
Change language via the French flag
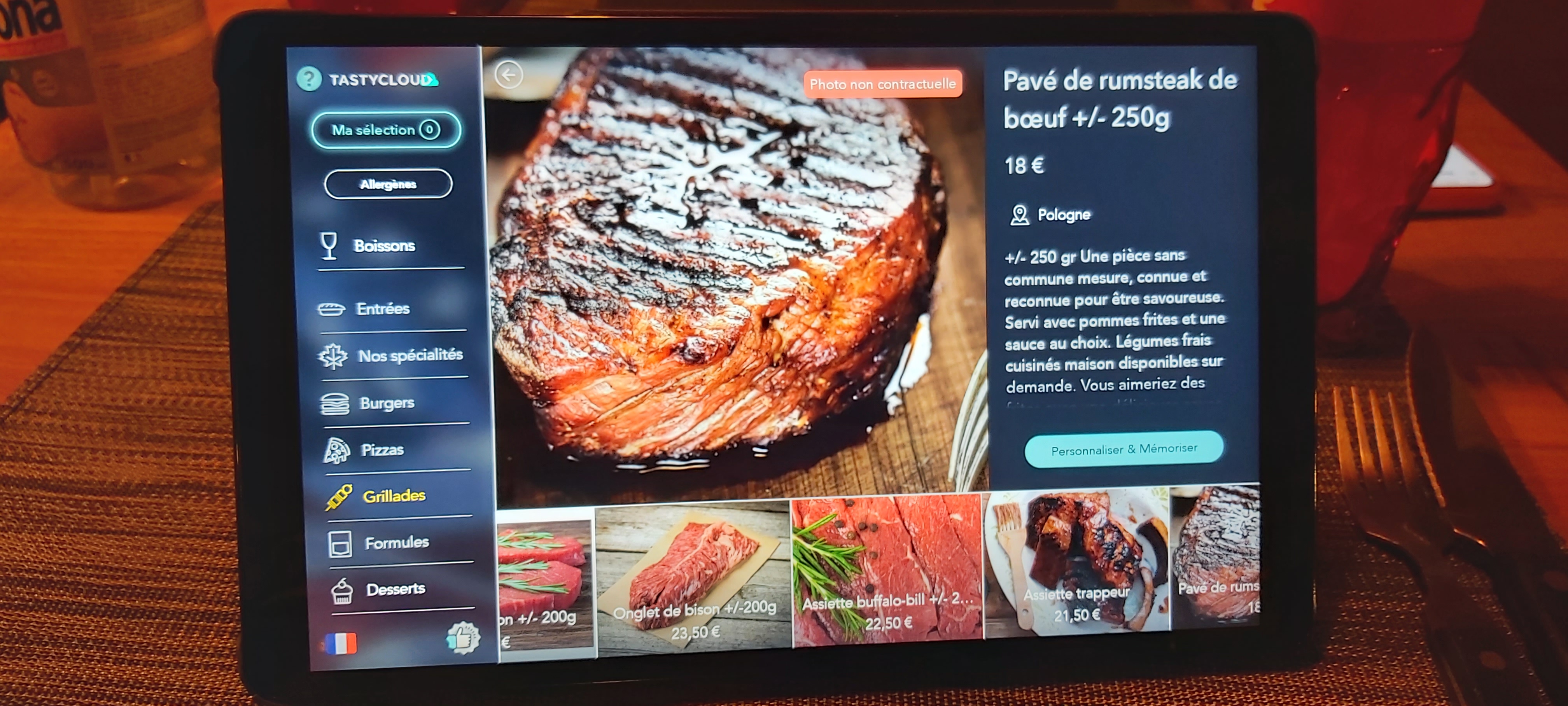click(341, 643)
